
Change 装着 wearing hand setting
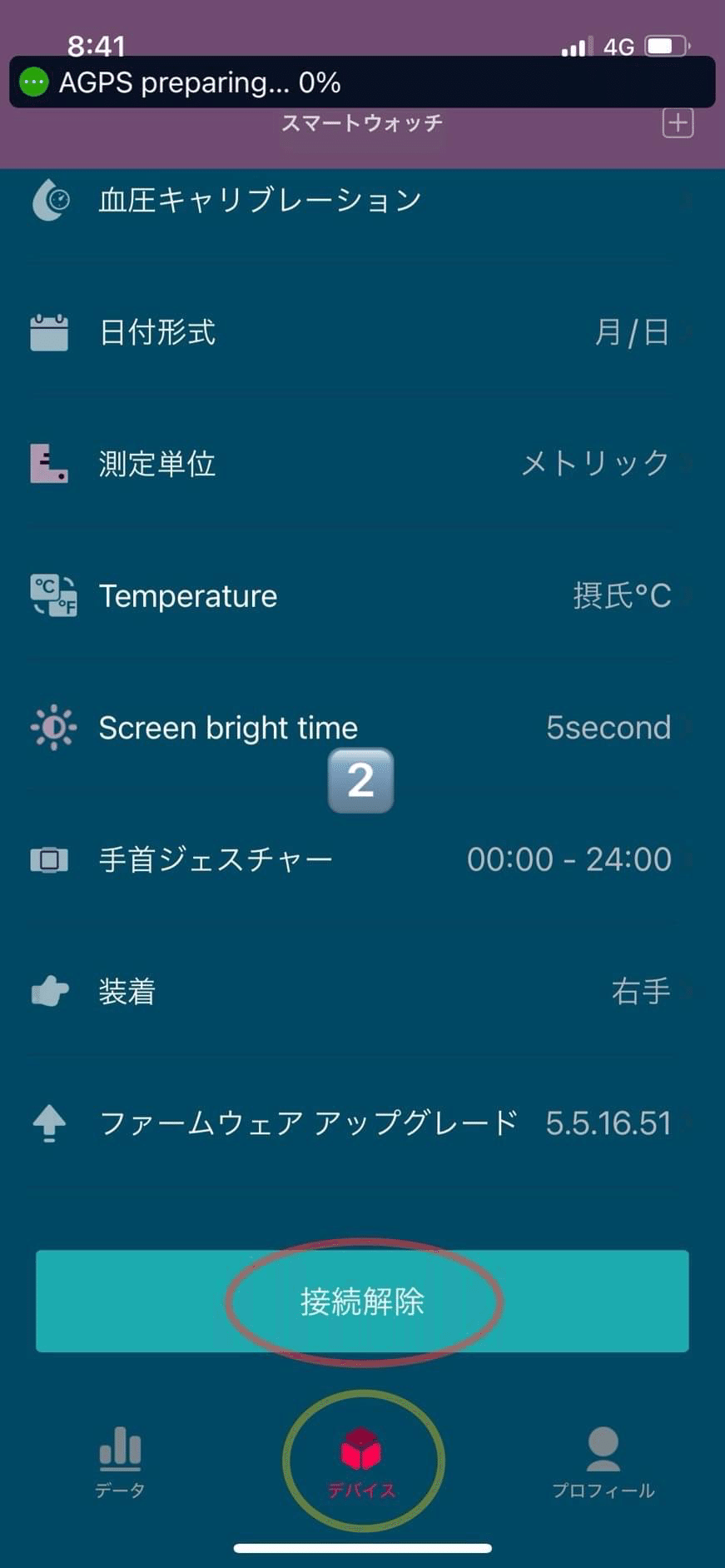[x=362, y=991]
